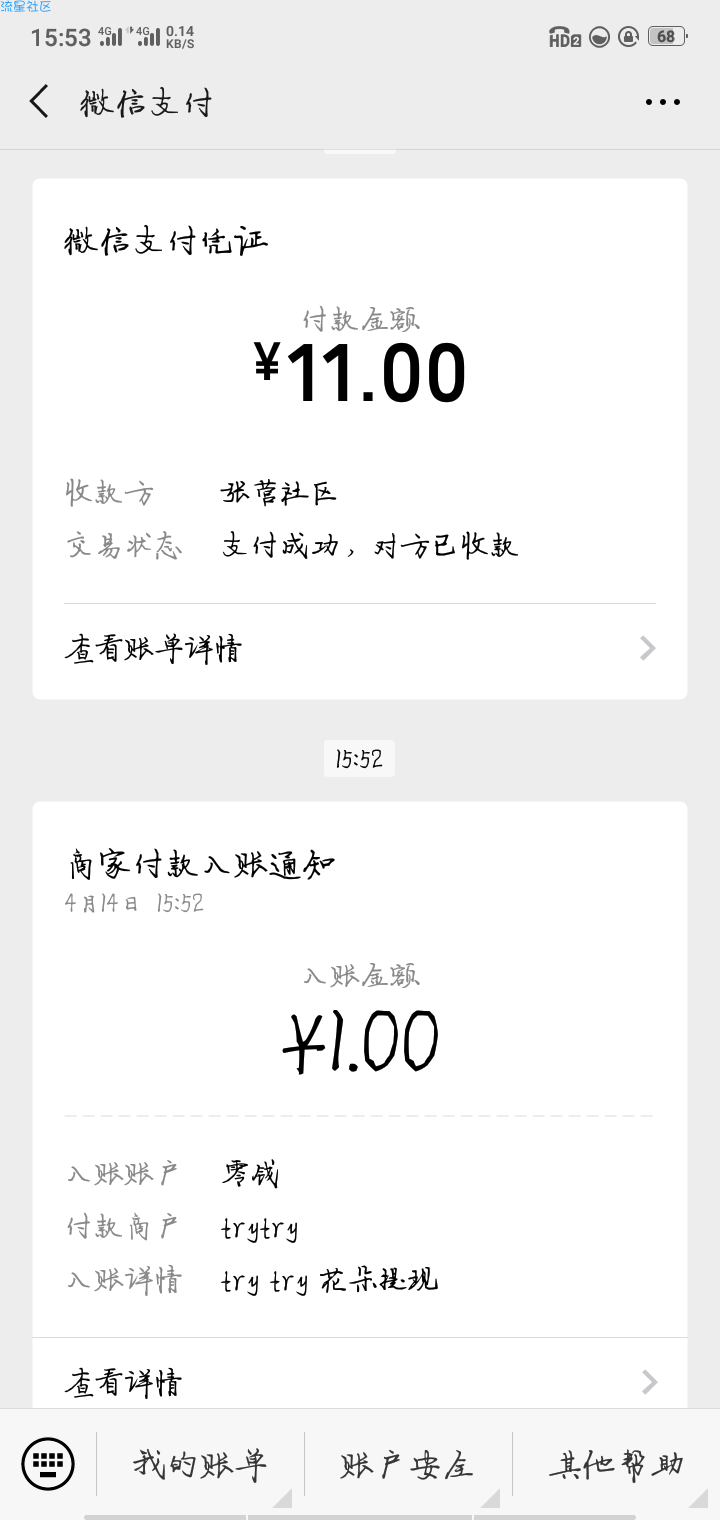Open the 我的账单 menu
720x1520 pixels.
pos(200,1465)
